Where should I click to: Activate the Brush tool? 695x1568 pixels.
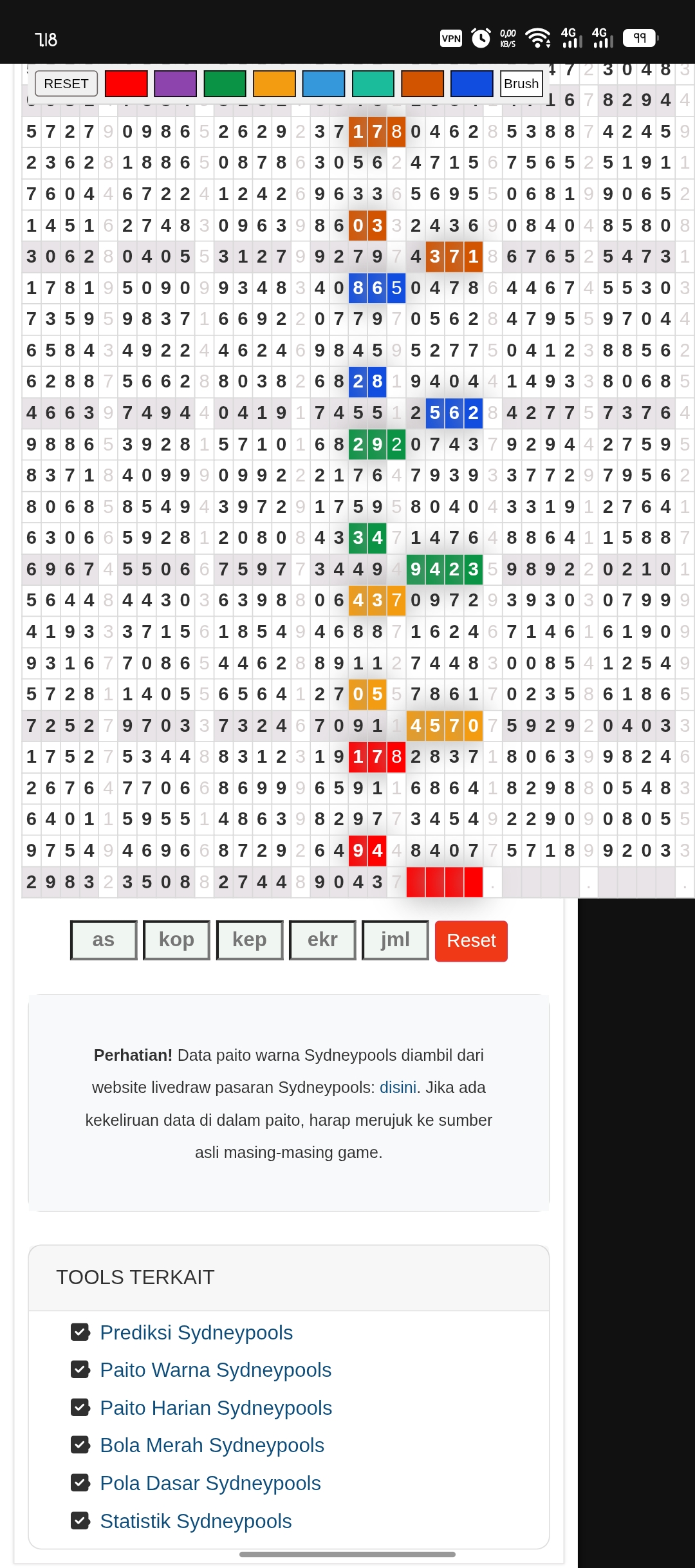pos(521,84)
